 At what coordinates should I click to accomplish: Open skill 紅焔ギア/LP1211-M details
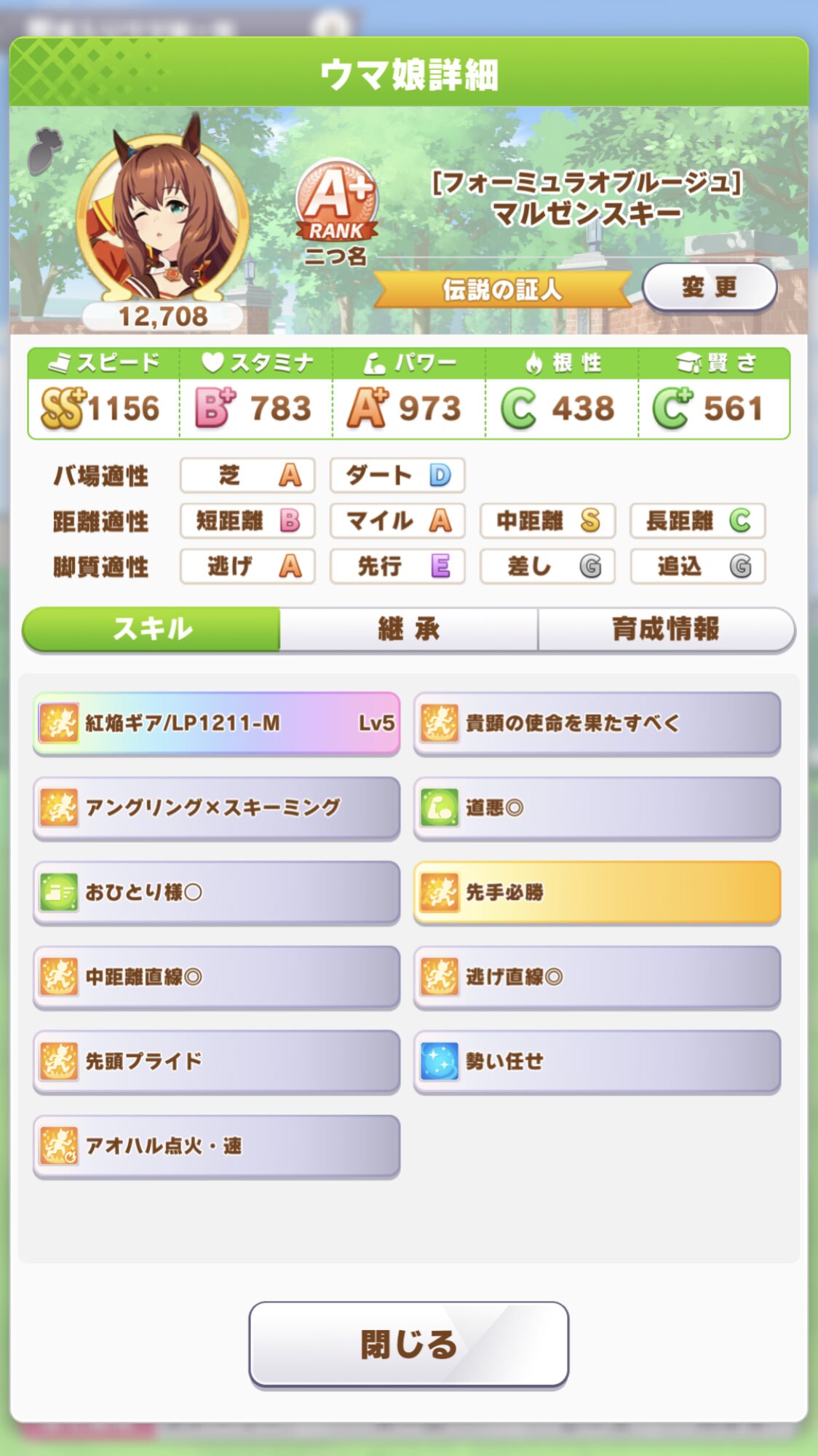[x=216, y=723]
